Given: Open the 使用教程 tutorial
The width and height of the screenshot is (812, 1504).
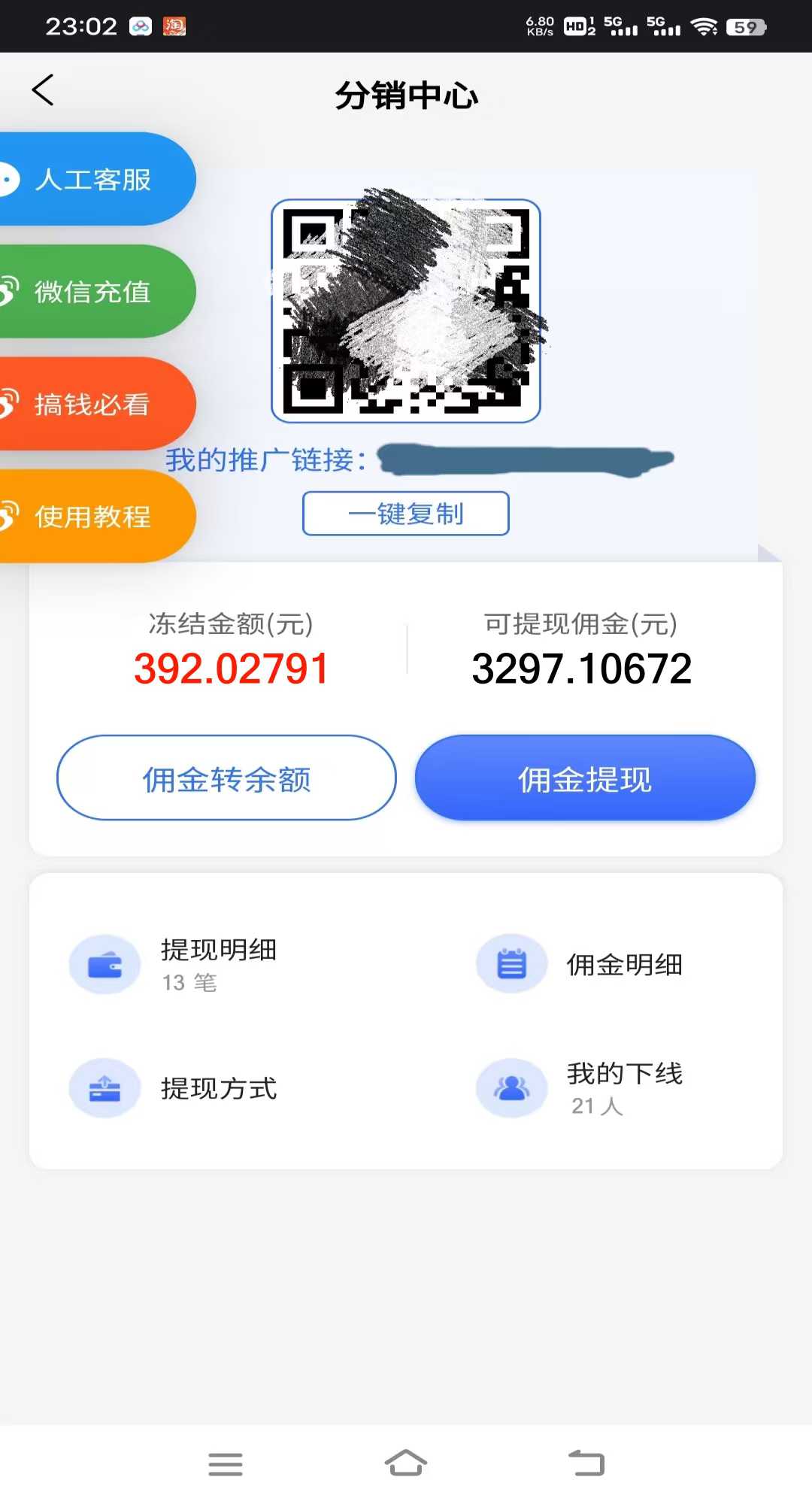Looking at the screenshot, I should pos(96,516).
